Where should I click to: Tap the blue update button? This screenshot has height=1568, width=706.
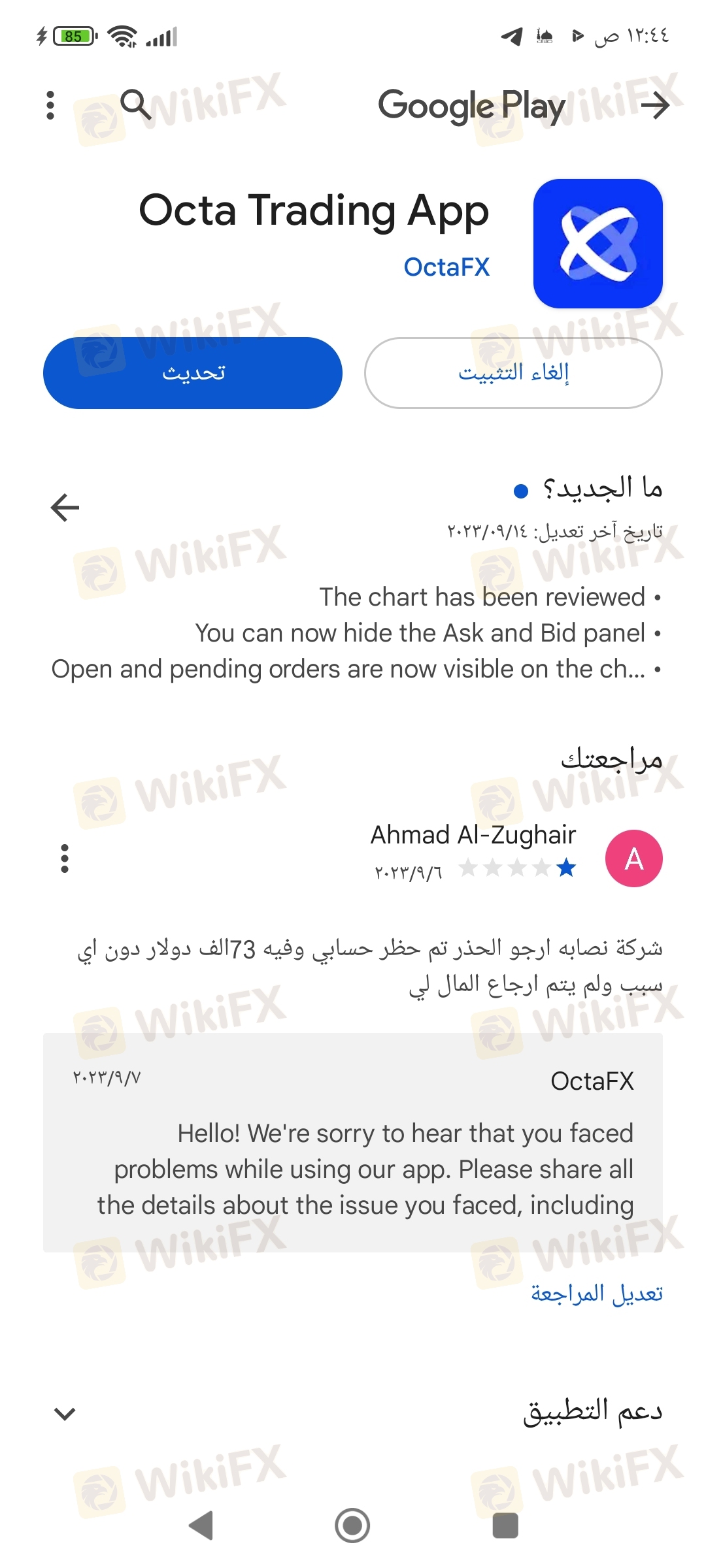click(193, 373)
